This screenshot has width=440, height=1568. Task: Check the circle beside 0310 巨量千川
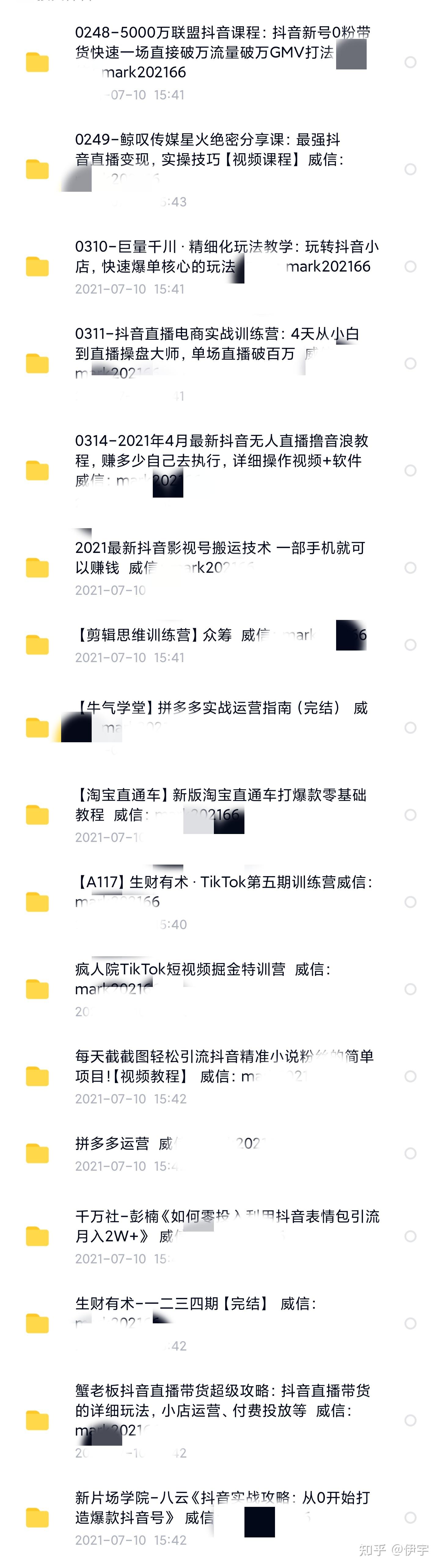410,267
